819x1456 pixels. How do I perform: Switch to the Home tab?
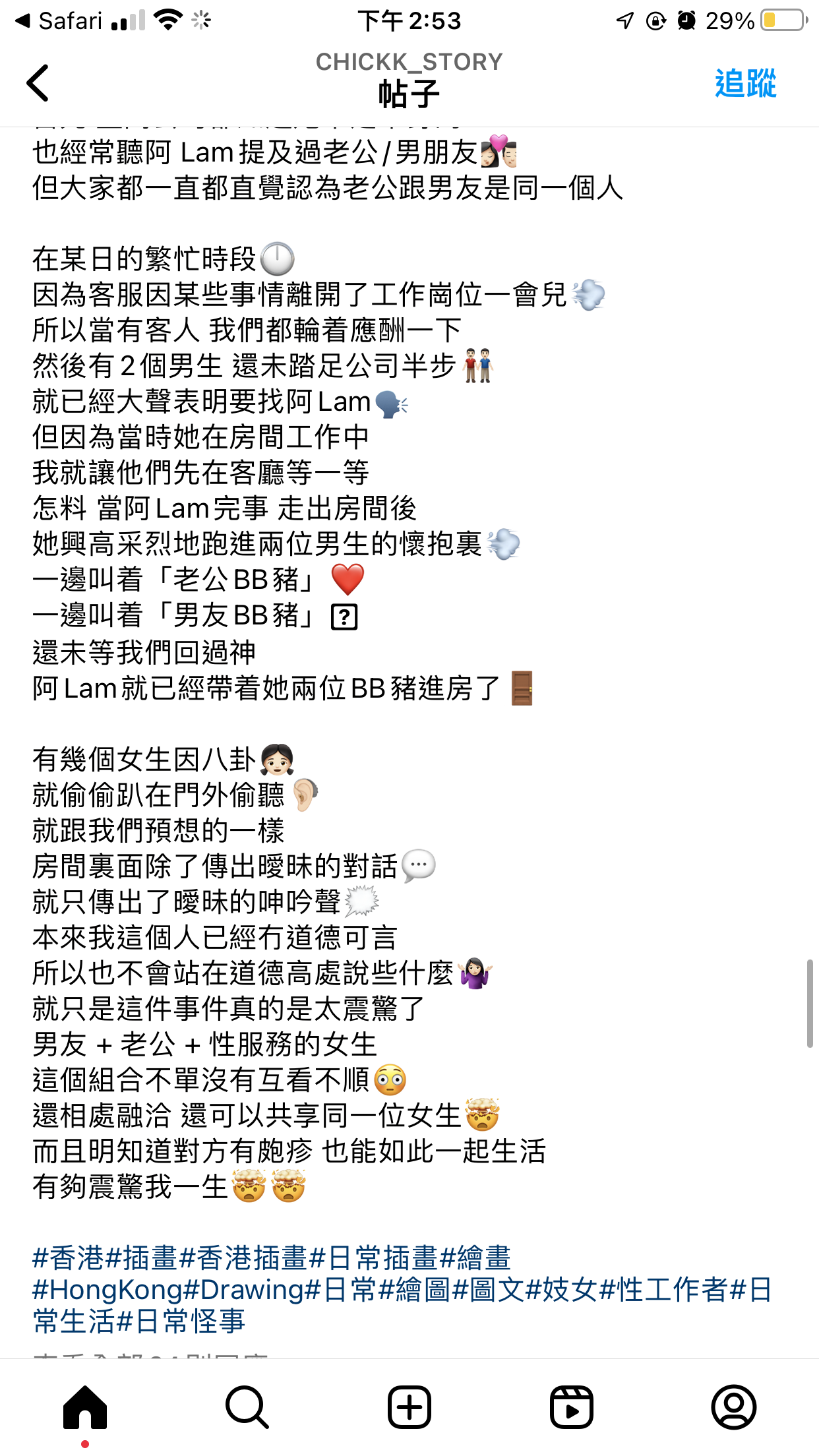(x=85, y=1407)
